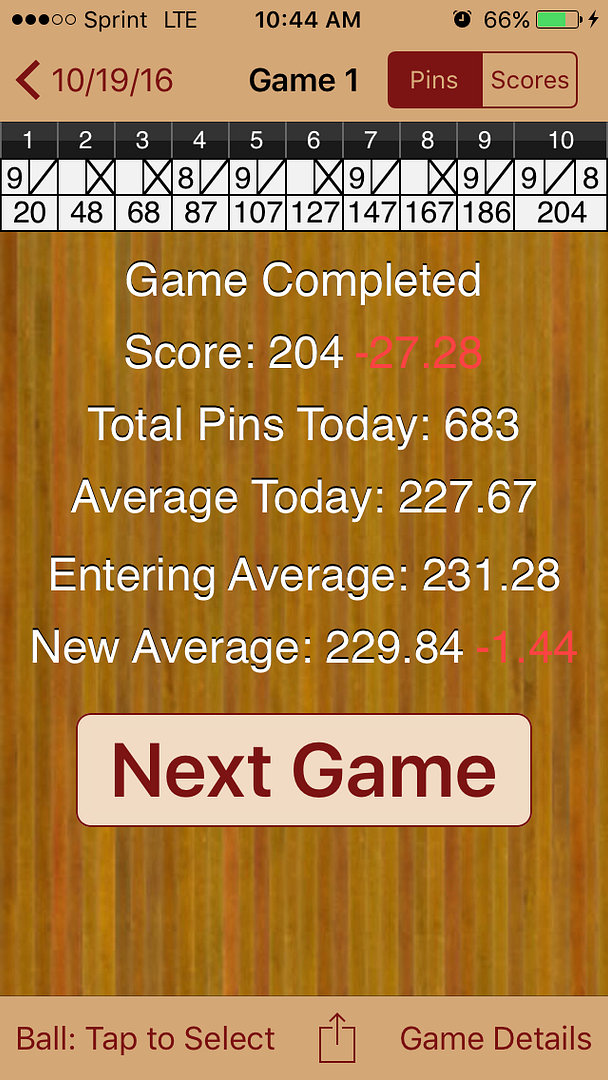Open Game Details

coord(496,1039)
